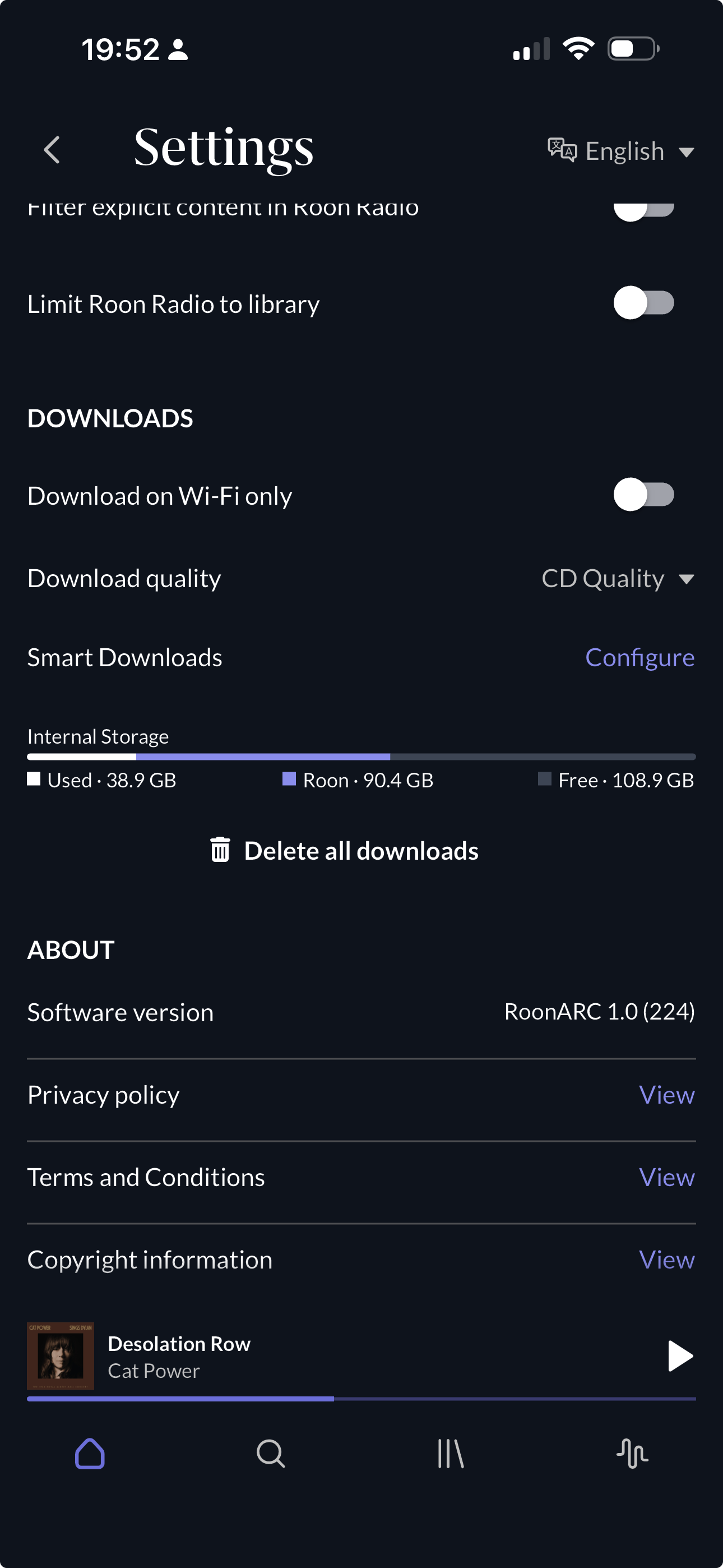Toggle Filter explicit content in Roon Radio
The image size is (723, 1568).
644,208
